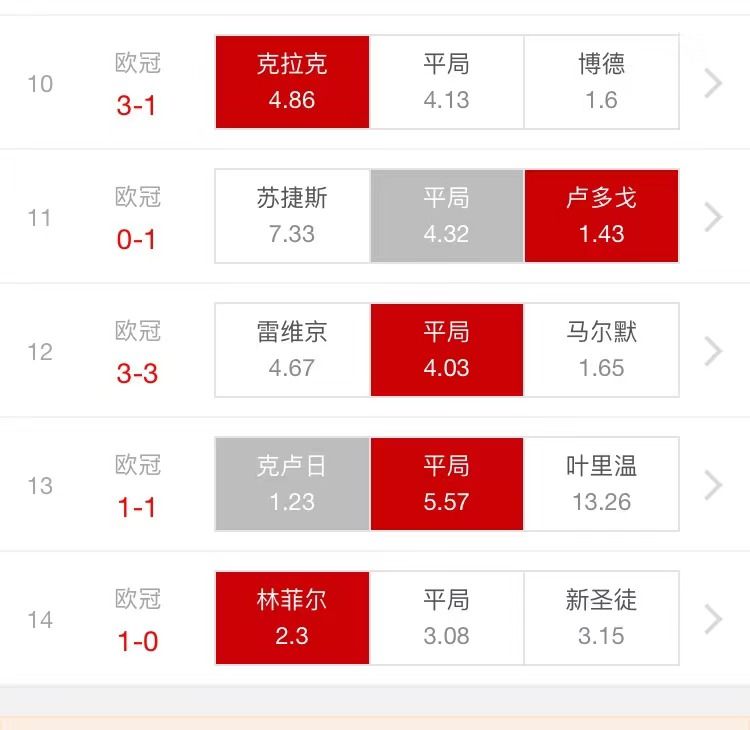Open details chevron for match 11
The height and width of the screenshot is (730, 750).
point(713,216)
